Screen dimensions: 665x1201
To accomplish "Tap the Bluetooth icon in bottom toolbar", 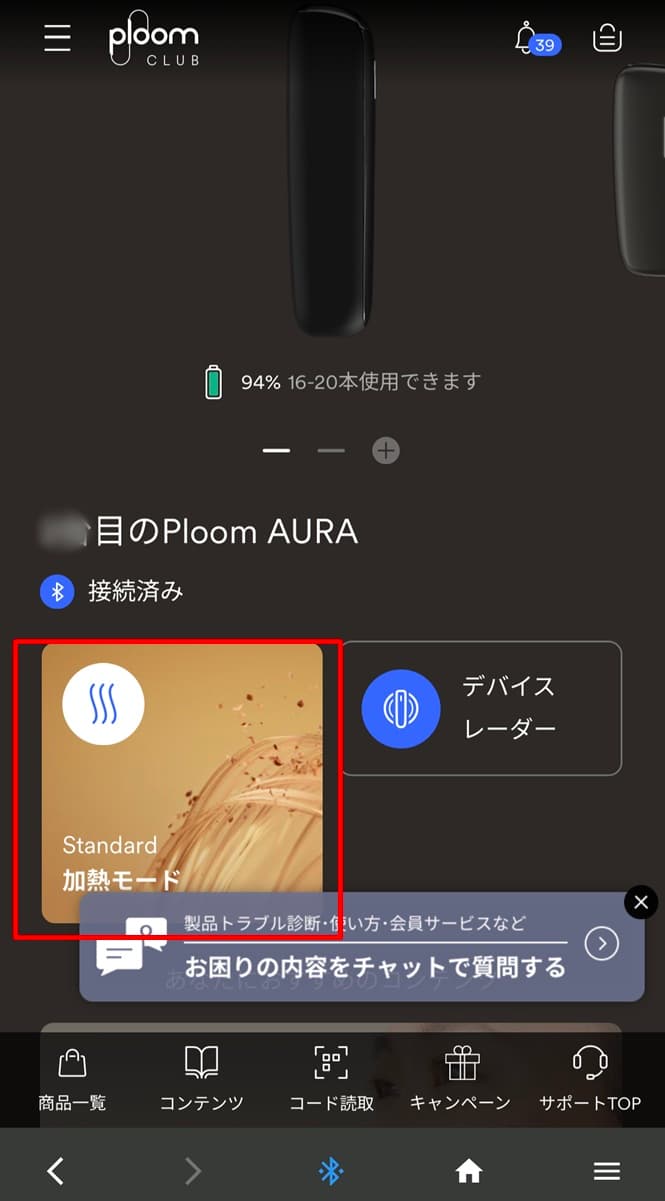I will click(331, 1171).
